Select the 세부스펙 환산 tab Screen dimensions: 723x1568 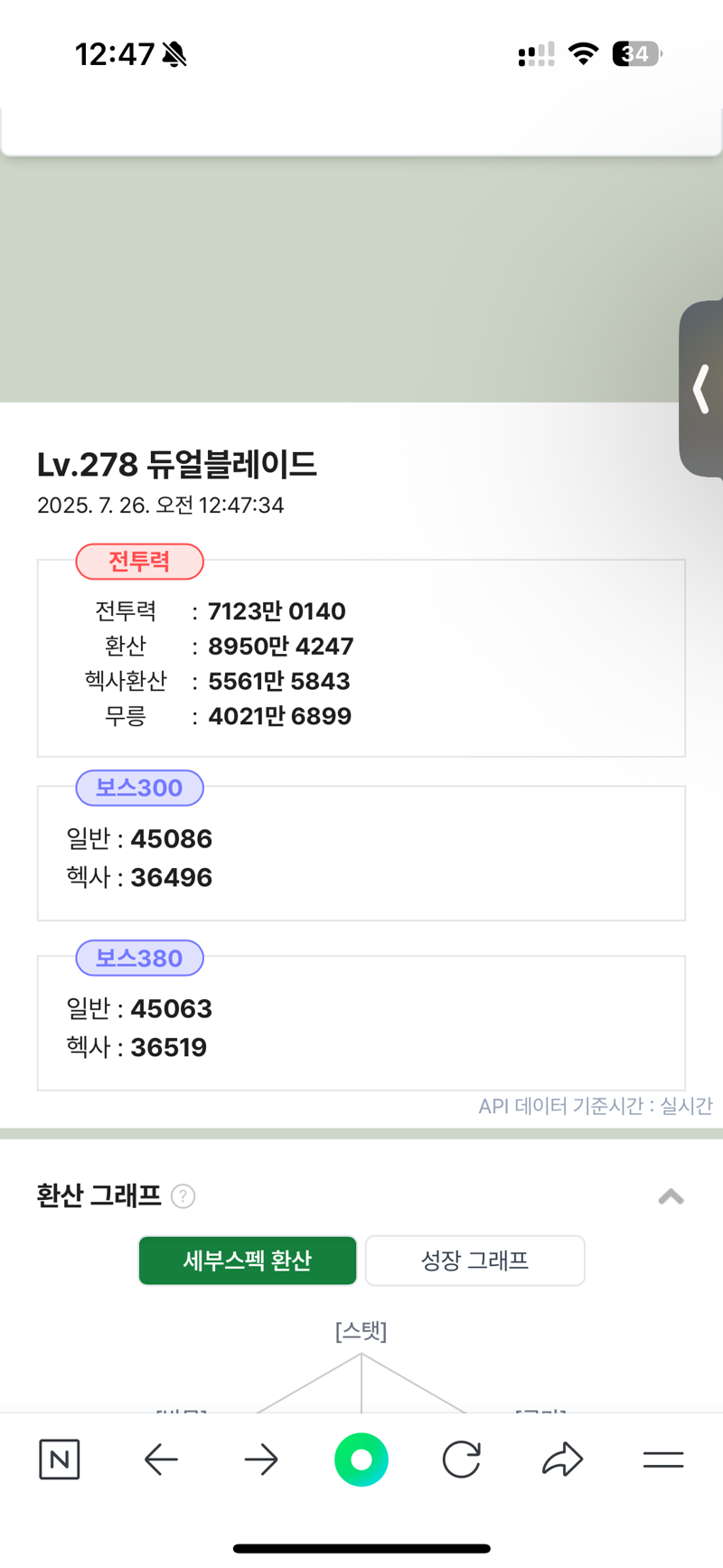point(248,1260)
